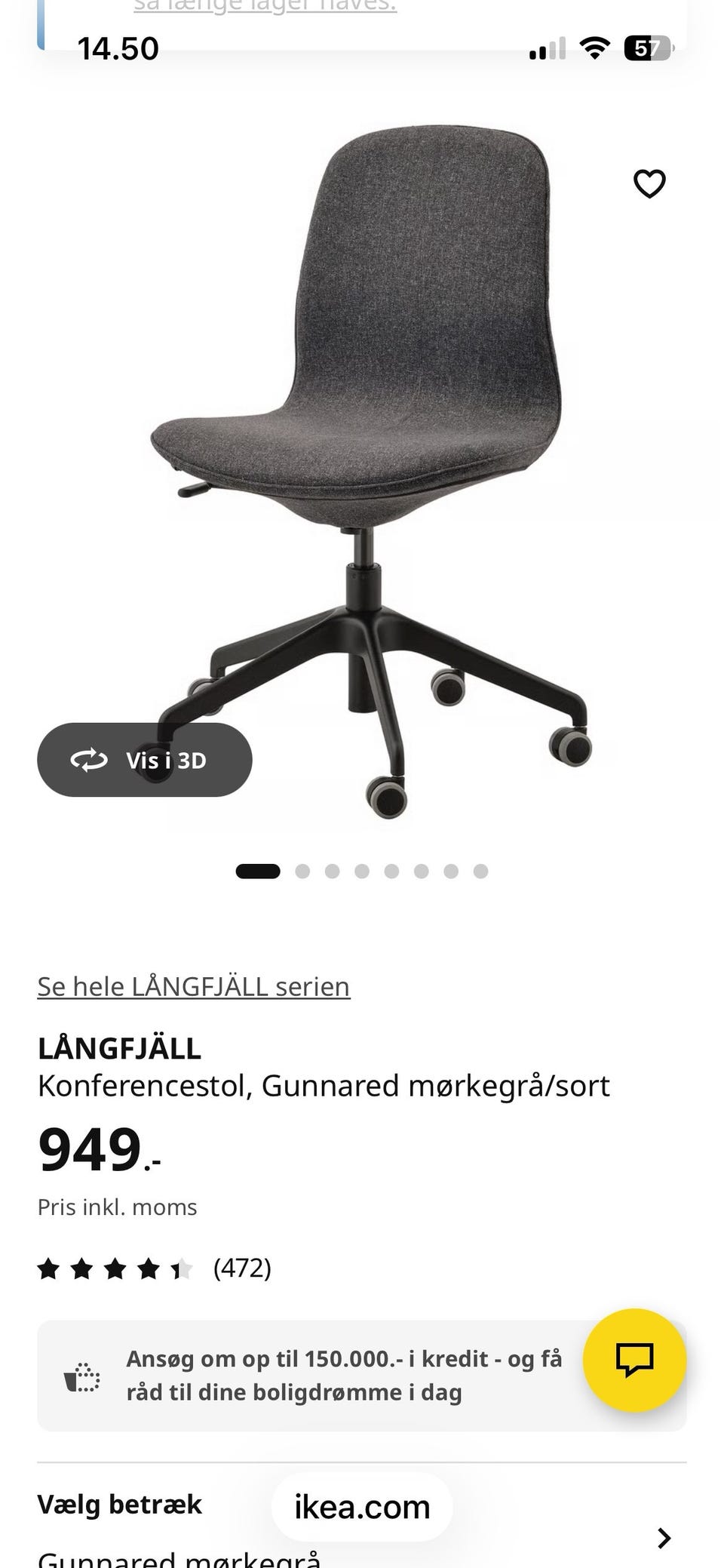Tap the ikea.com address pill
Image resolution: width=724 pixels, height=1568 pixels.
(362, 1506)
